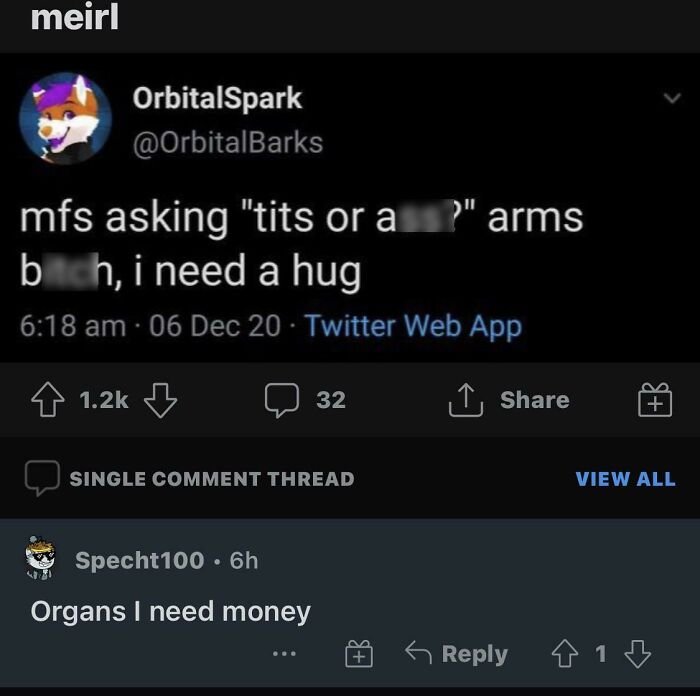Upvote Specht100's comment

565,654
